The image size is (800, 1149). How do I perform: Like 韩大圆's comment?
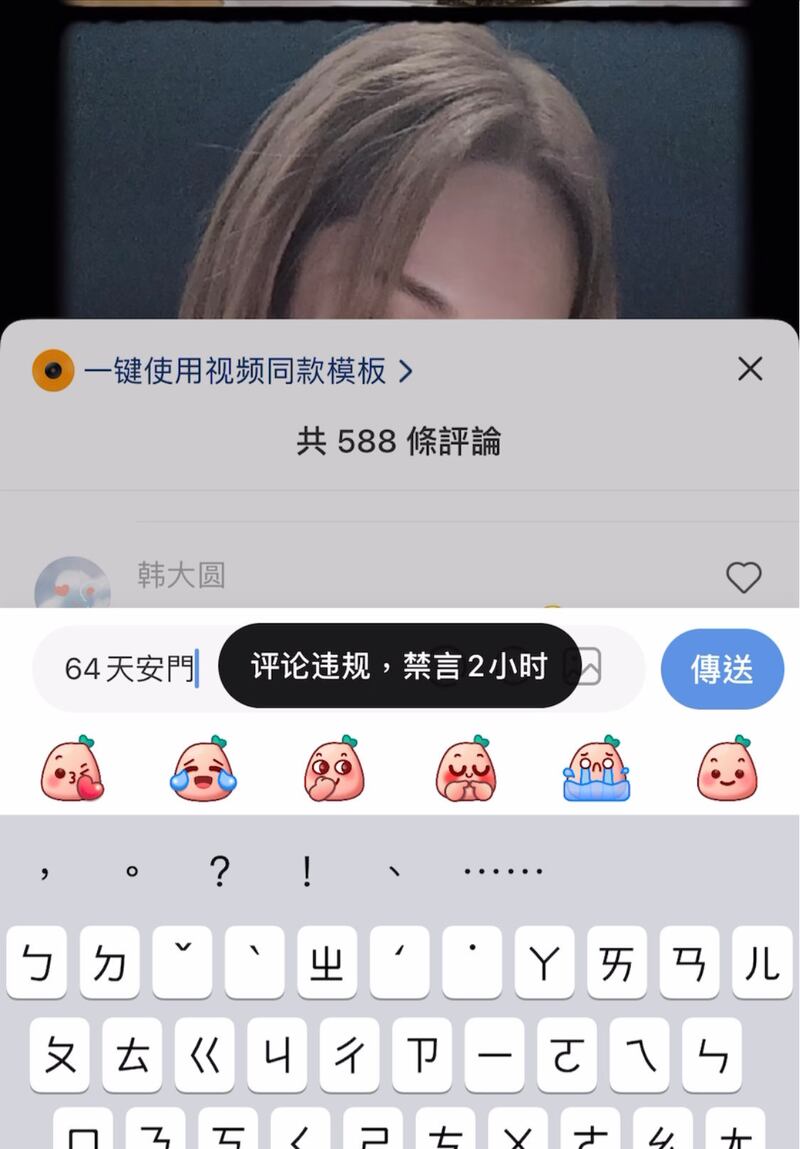tap(743, 577)
